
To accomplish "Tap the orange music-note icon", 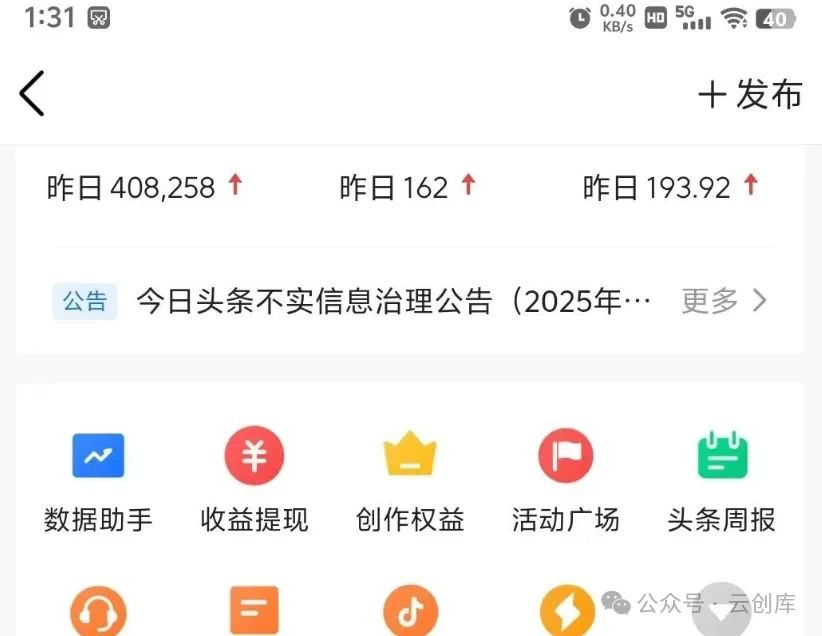I will pos(410,610).
